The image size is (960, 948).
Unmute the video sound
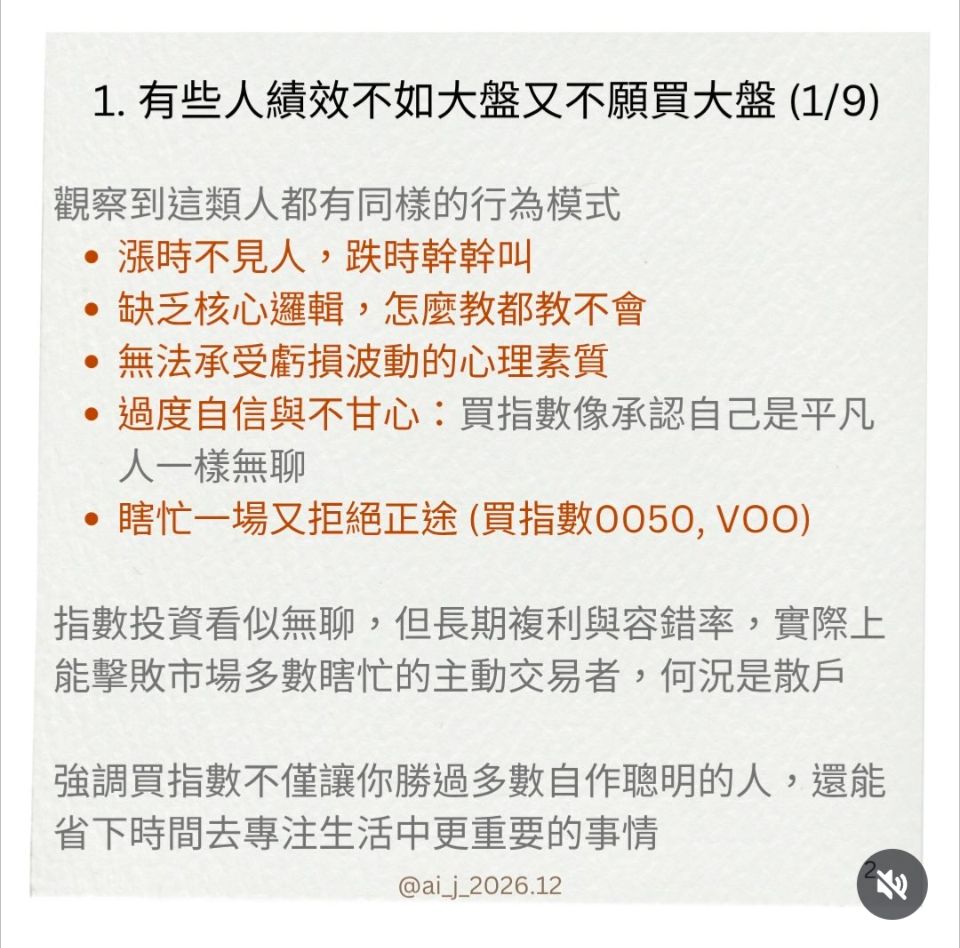(x=892, y=884)
